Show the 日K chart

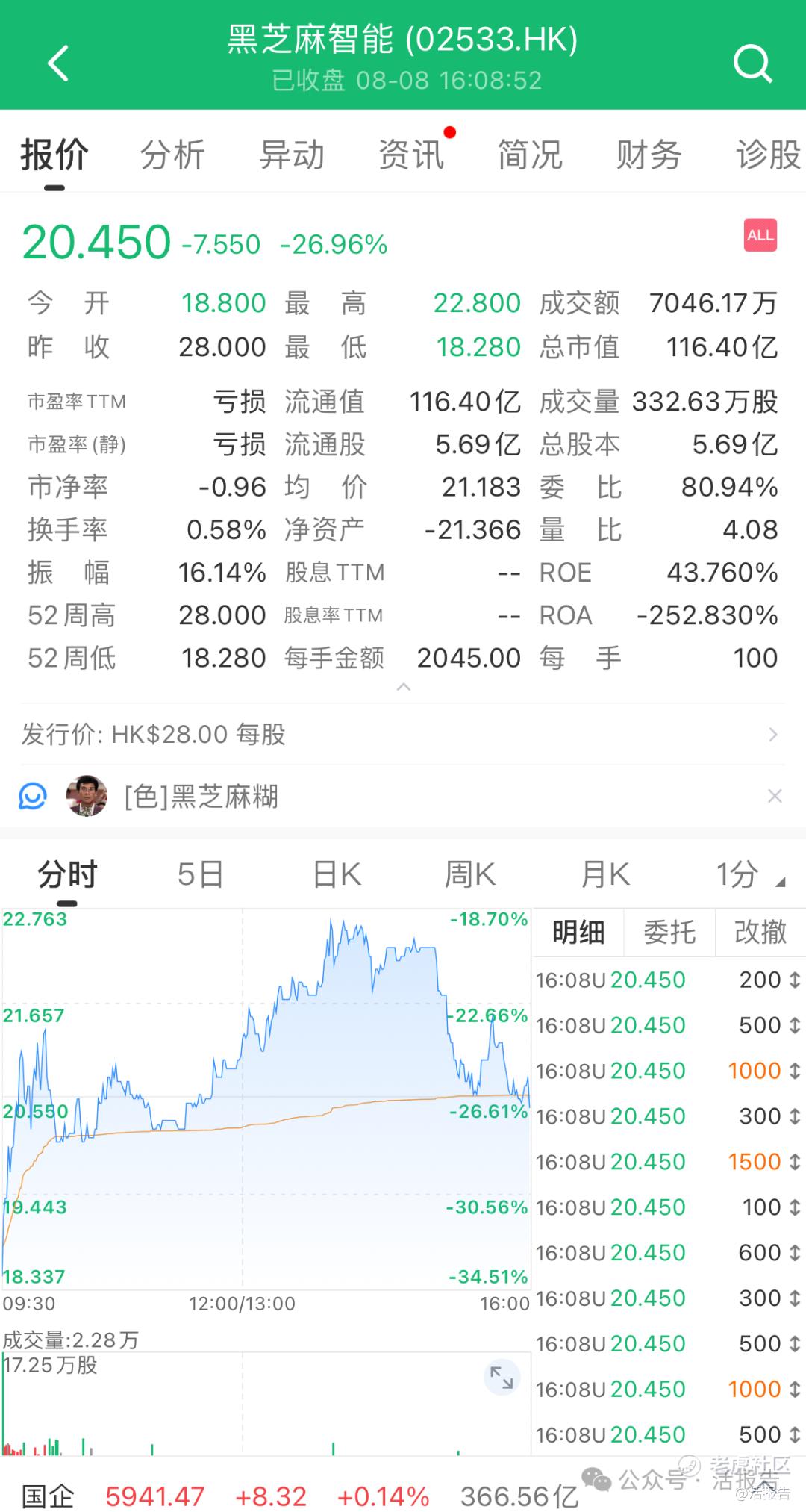point(337,874)
